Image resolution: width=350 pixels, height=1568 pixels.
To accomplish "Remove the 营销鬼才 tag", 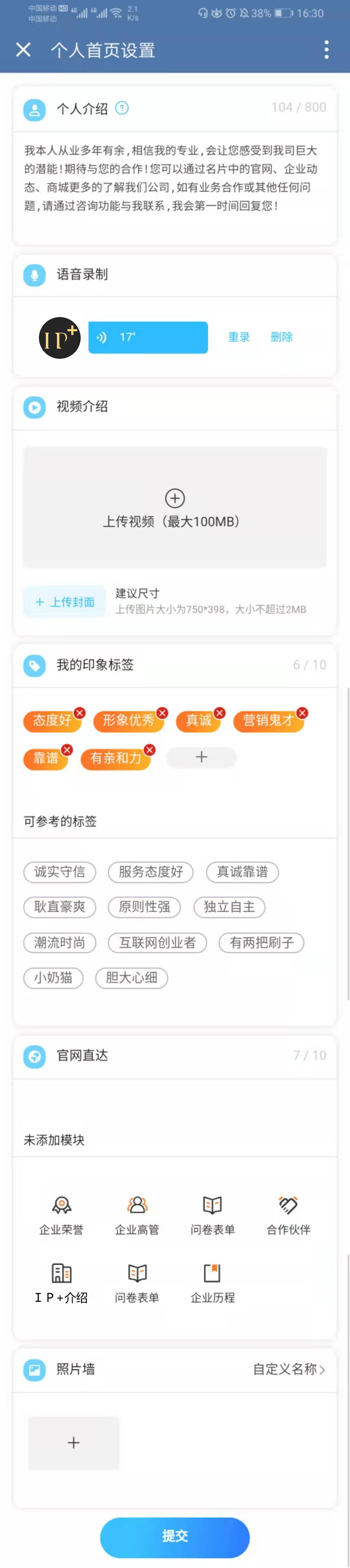I will click(x=302, y=713).
